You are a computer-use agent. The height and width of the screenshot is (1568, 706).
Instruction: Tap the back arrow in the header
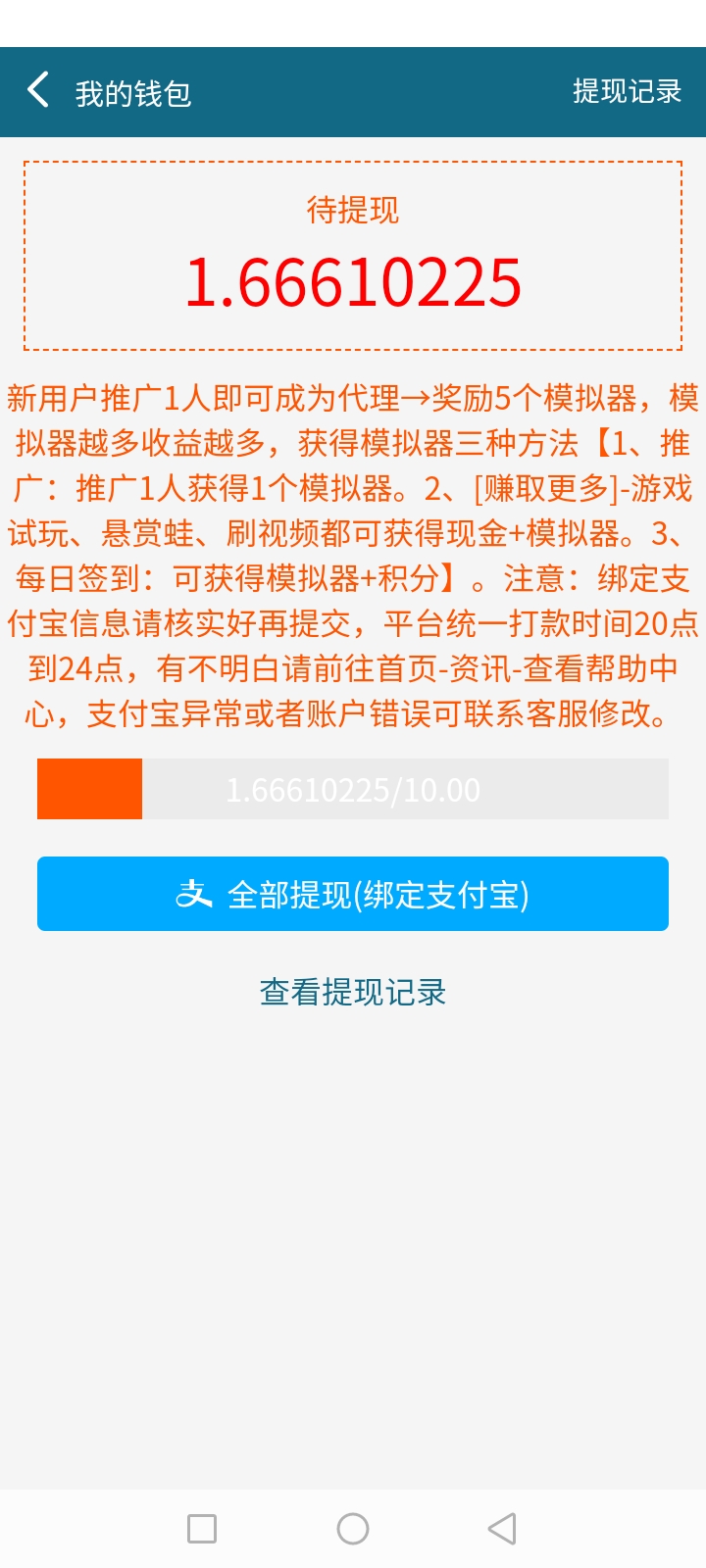pyautogui.click(x=39, y=89)
